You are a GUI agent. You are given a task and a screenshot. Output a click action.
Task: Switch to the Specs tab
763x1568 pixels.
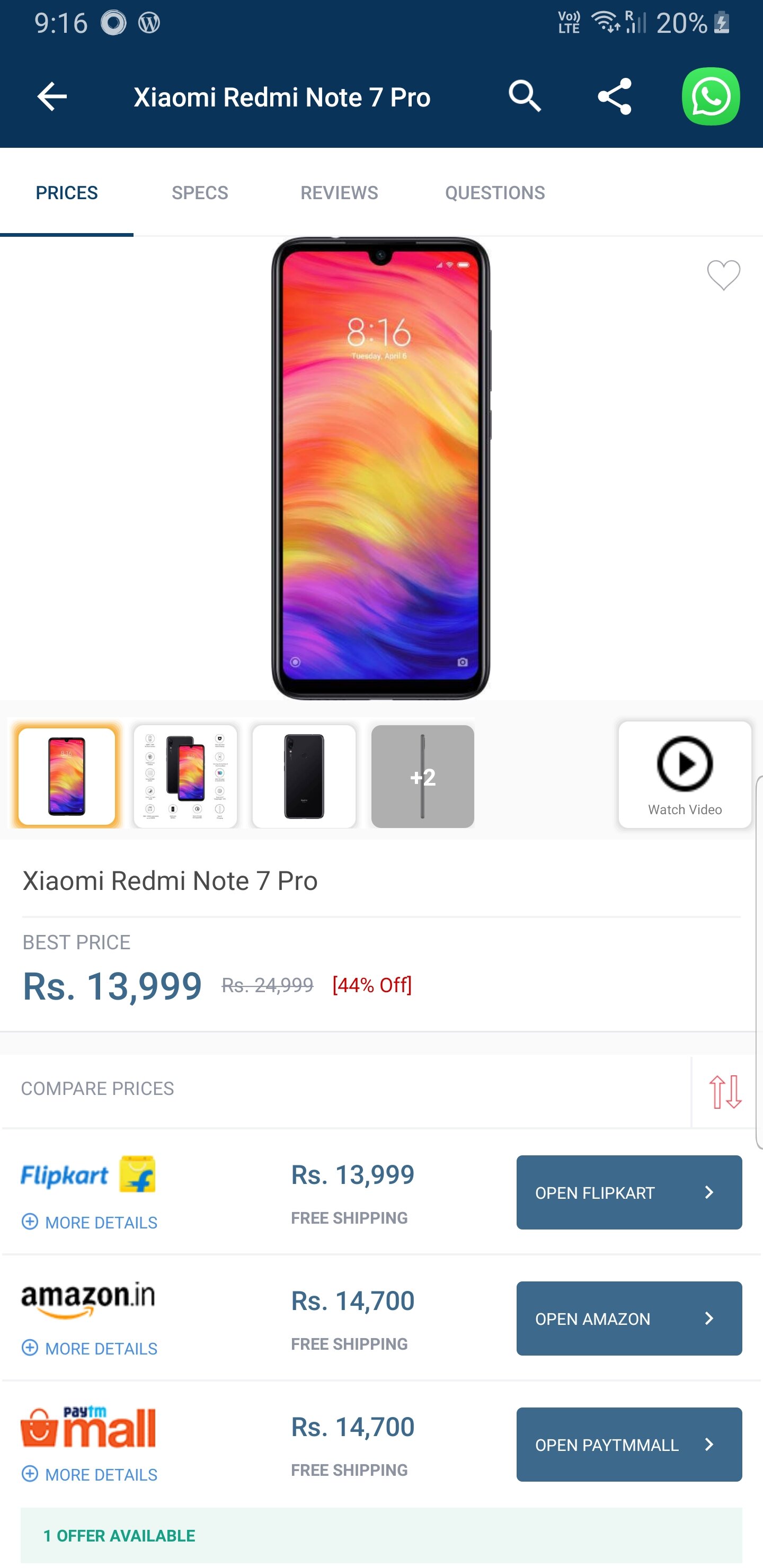tap(200, 193)
